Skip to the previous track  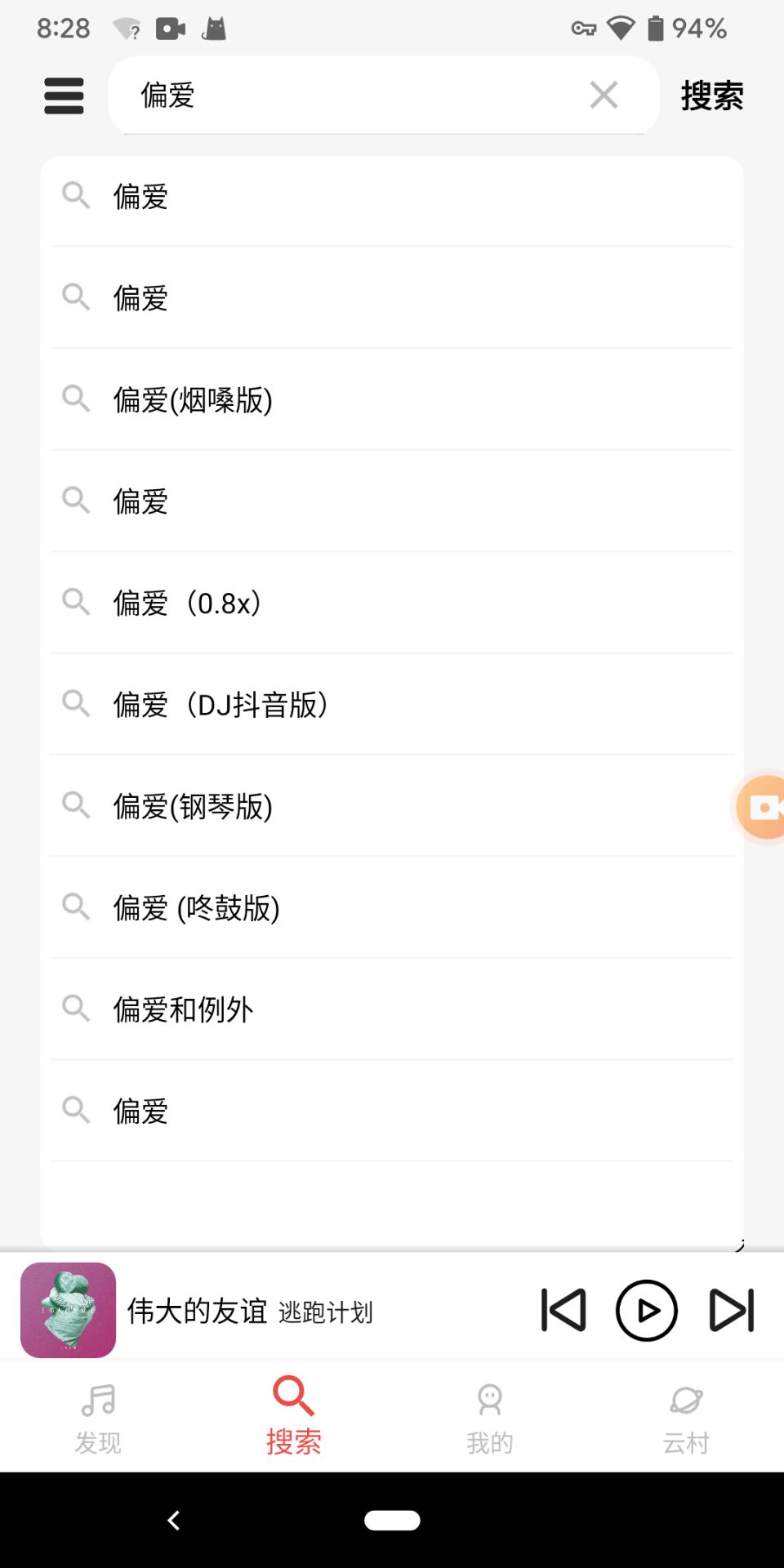click(x=563, y=1310)
